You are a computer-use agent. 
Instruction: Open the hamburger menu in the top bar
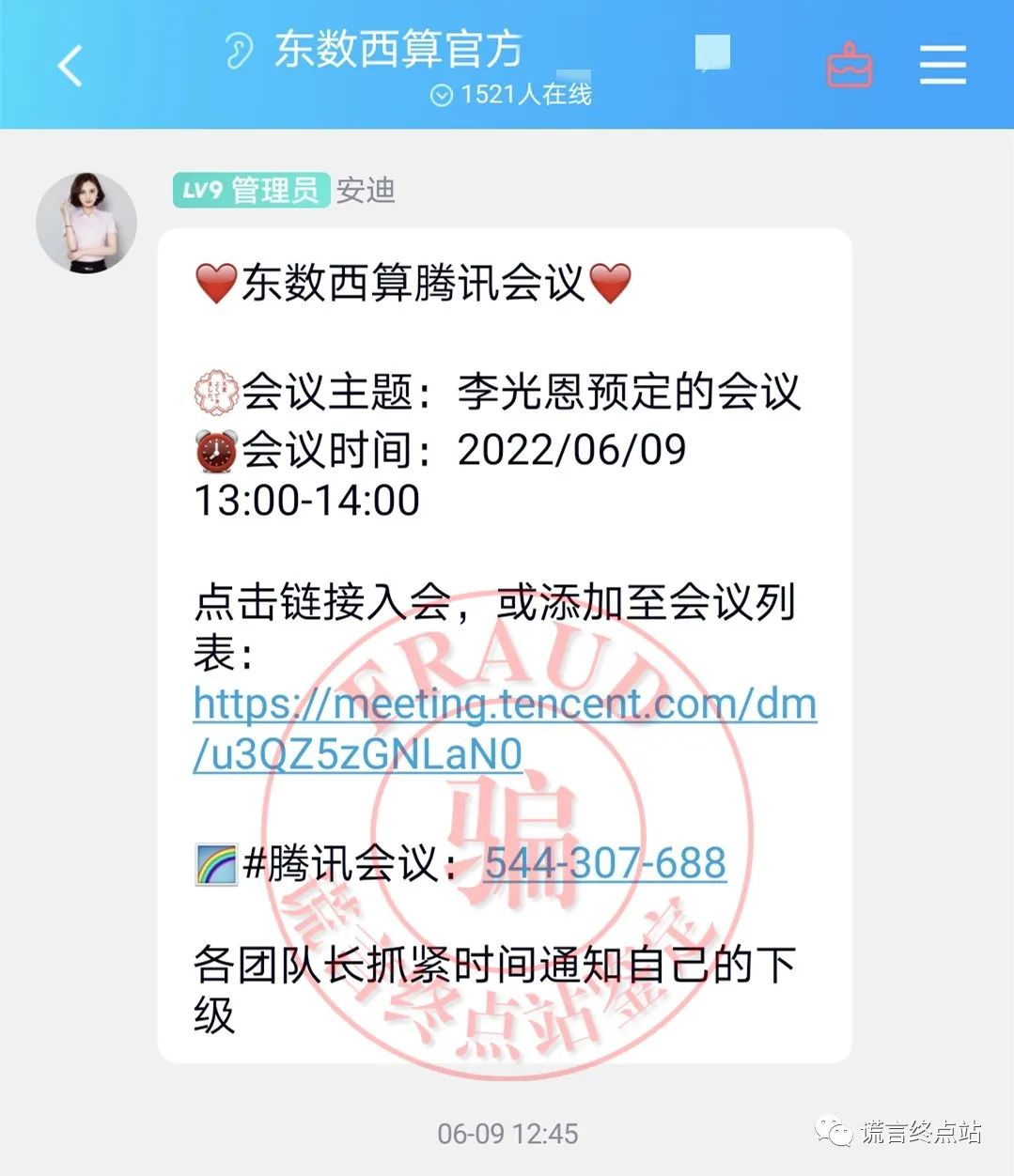[x=943, y=66]
